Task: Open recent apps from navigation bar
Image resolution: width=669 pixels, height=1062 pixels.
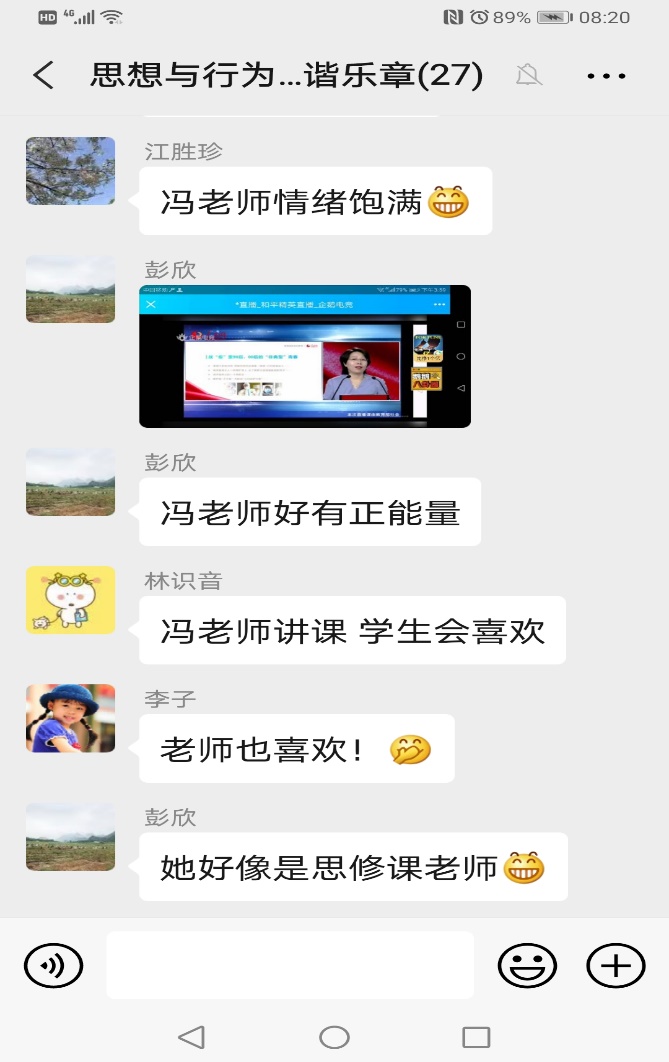Action: tap(476, 1037)
